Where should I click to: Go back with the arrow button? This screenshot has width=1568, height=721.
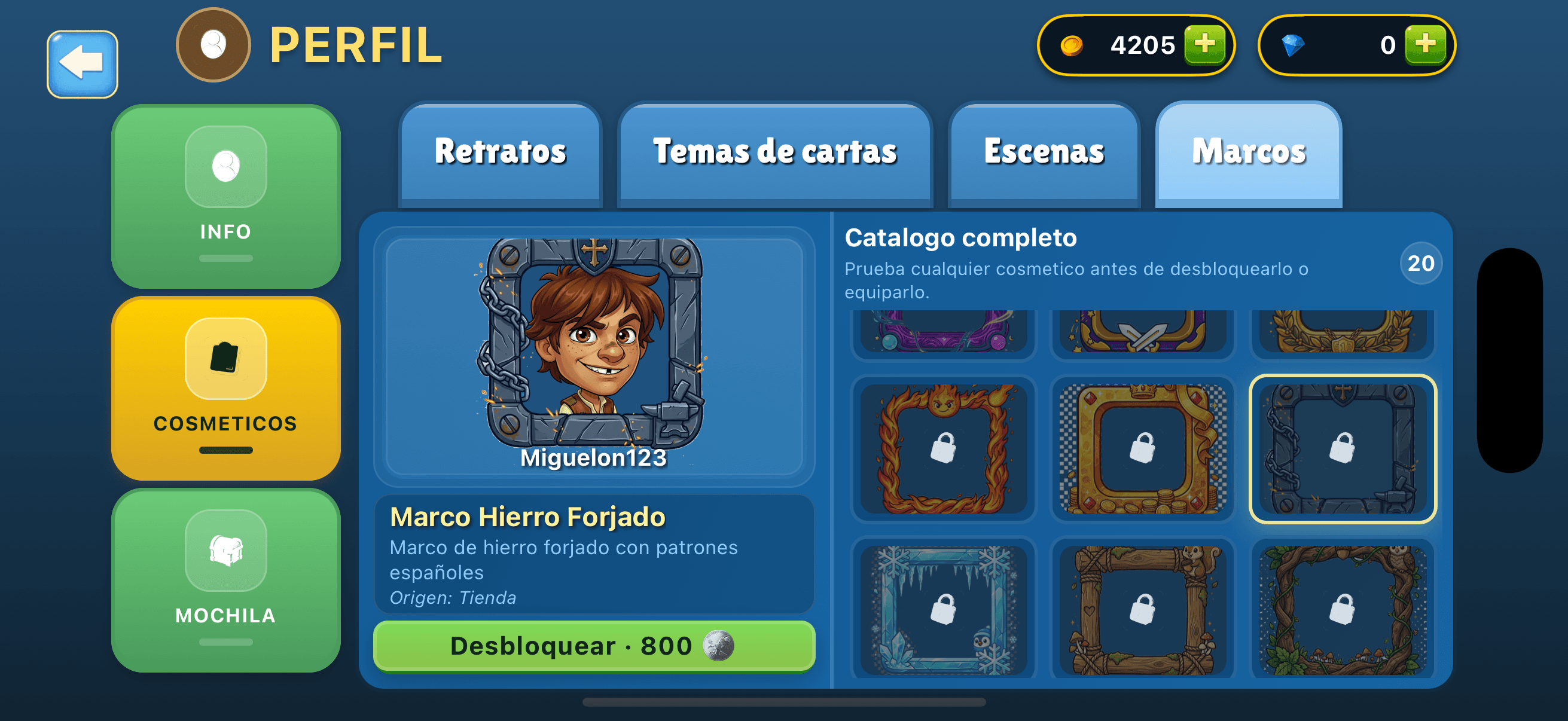(82, 64)
